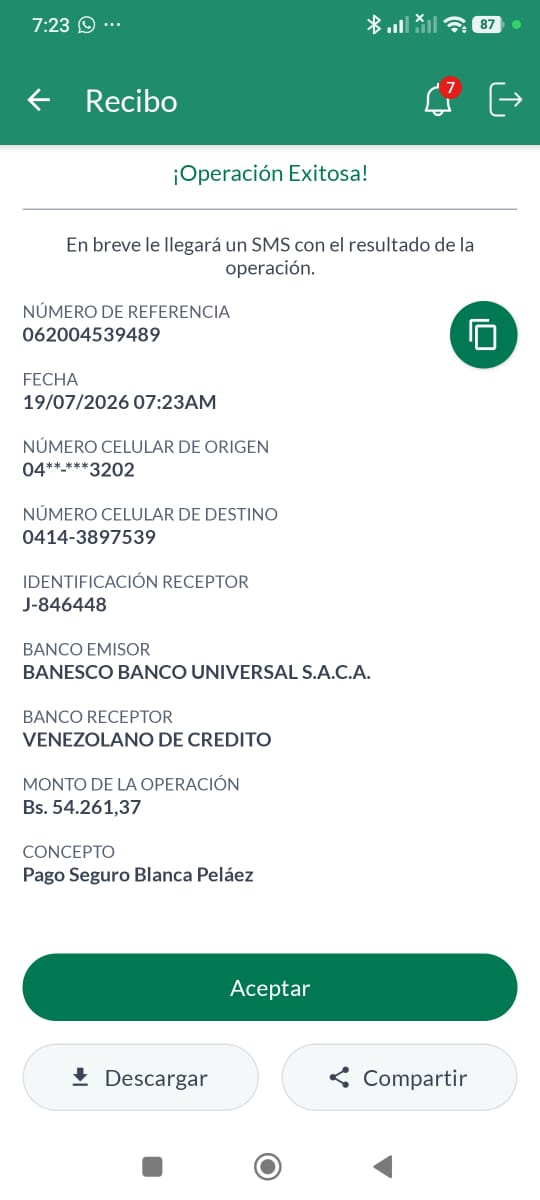Open recent apps from the navigation bar
Image resolution: width=540 pixels, height=1200 pixels.
click(x=152, y=1166)
